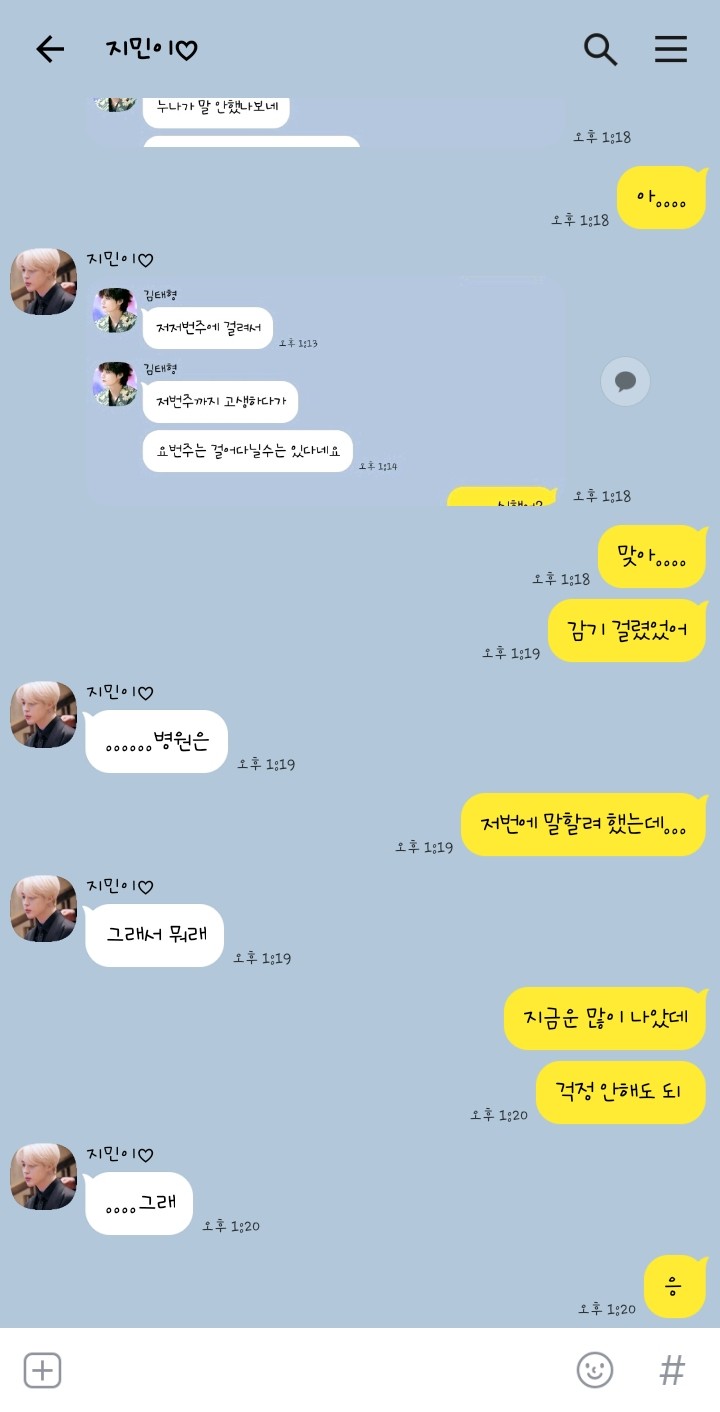Screen dimensions: 720x1412
Task: Search within this conversation
Action: click(600, 49)
